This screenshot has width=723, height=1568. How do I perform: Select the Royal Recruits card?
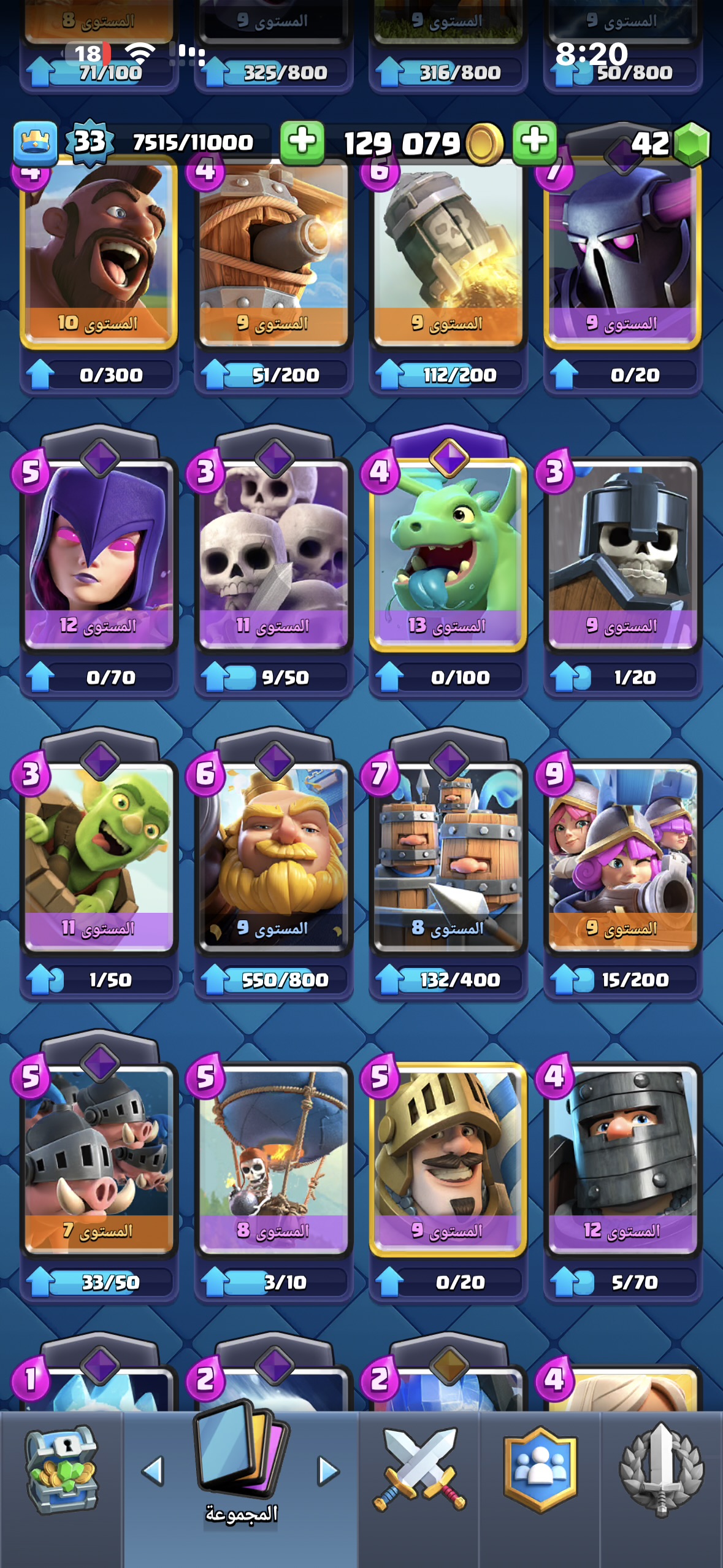coord(448,853)
